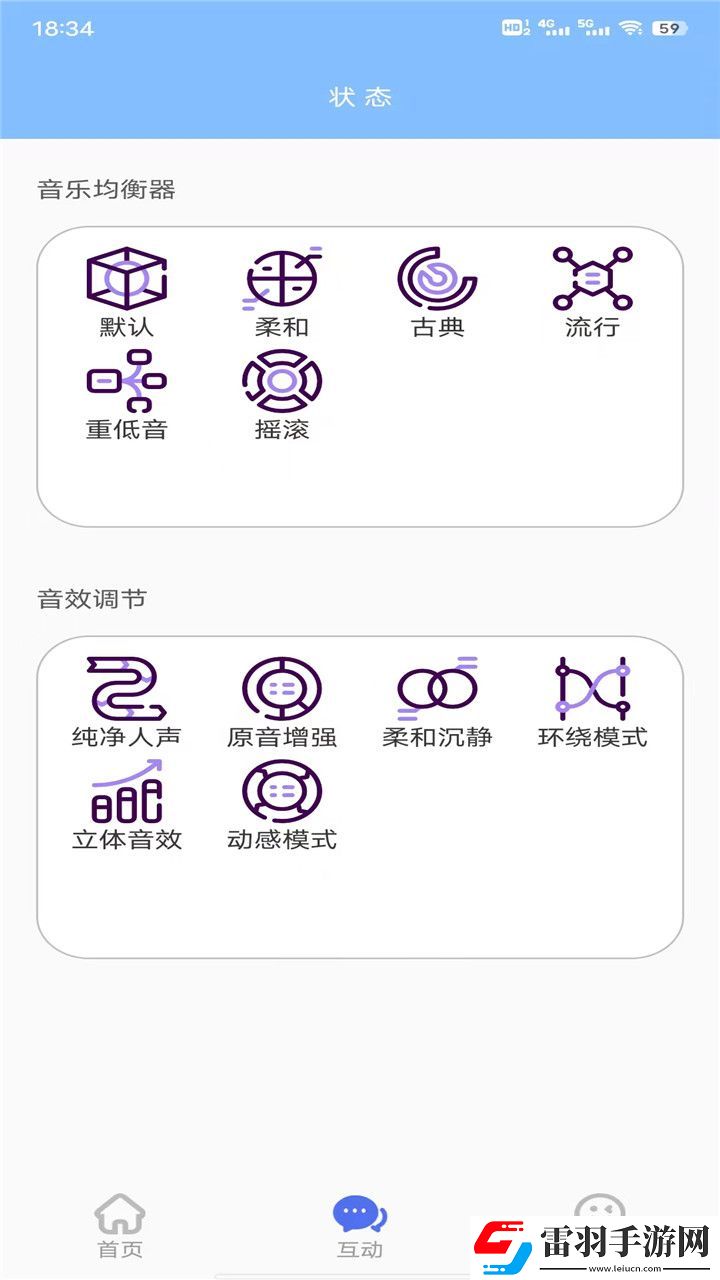Choose the 古典 (Classical) equalizer mode
Image resolution: width=720 pixels, height=1280 pixels.
tap(437, 285)
